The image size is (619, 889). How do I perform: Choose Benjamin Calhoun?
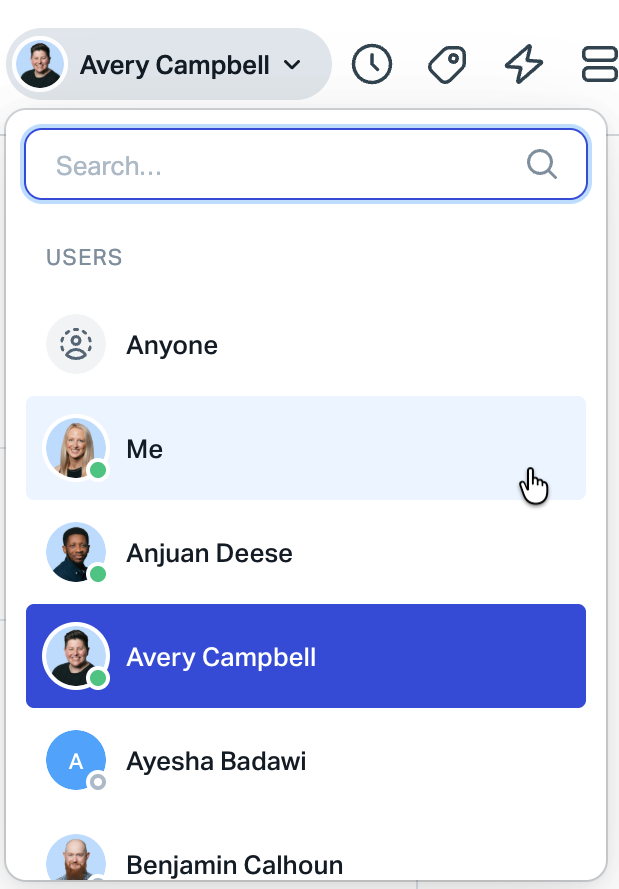point(305,863)
